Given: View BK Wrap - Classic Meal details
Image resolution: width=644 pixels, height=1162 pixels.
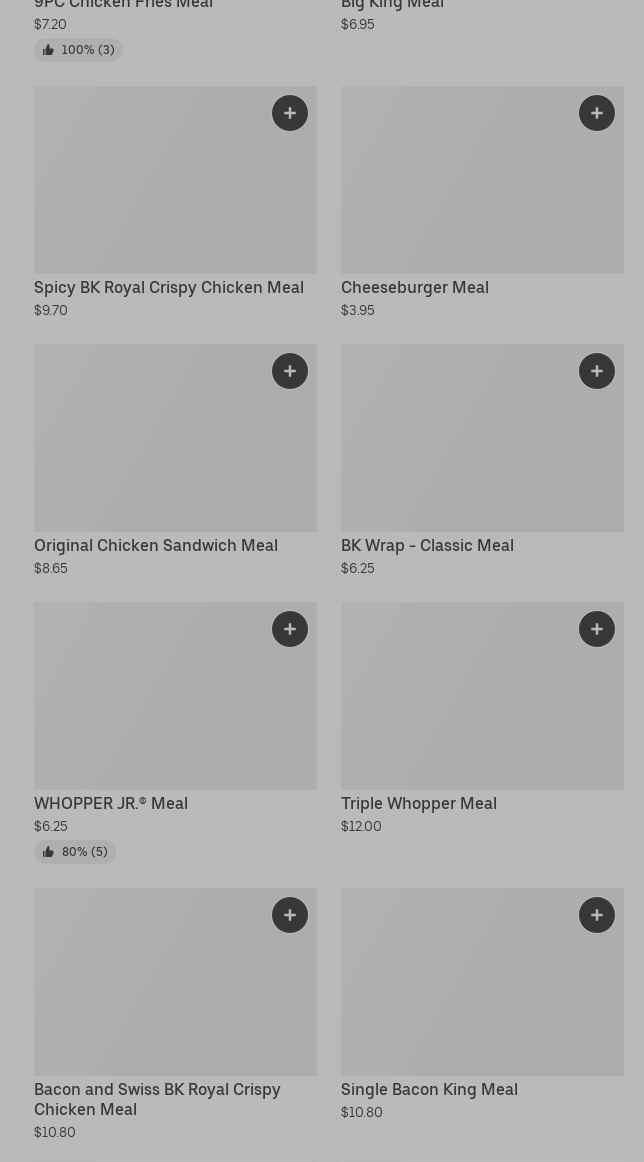Looking at the screenshot, I should pyautogui.click(x=460, y=448).
